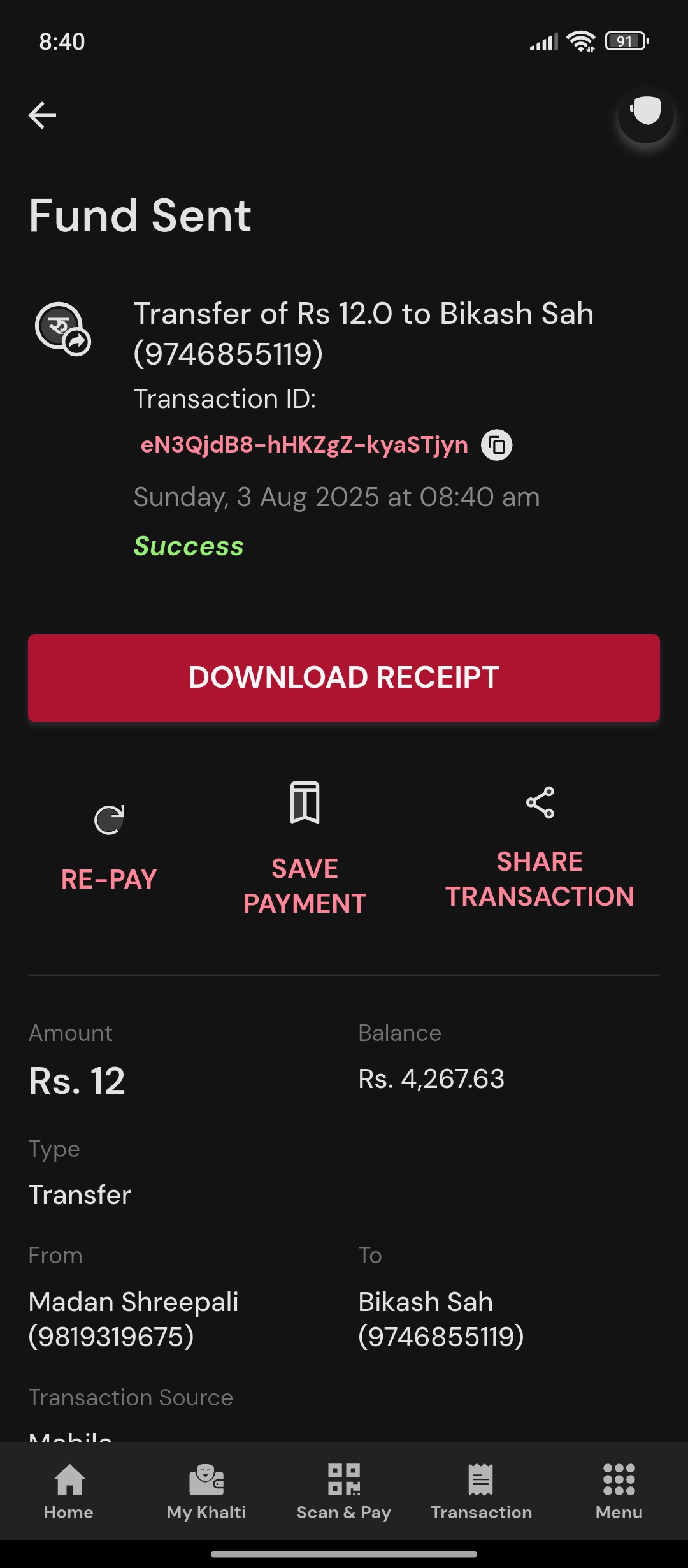Go back using the top-left arrow
The height and width of the screenshot is (1568, 688).
pyautogui.click(x=43, y=115)
